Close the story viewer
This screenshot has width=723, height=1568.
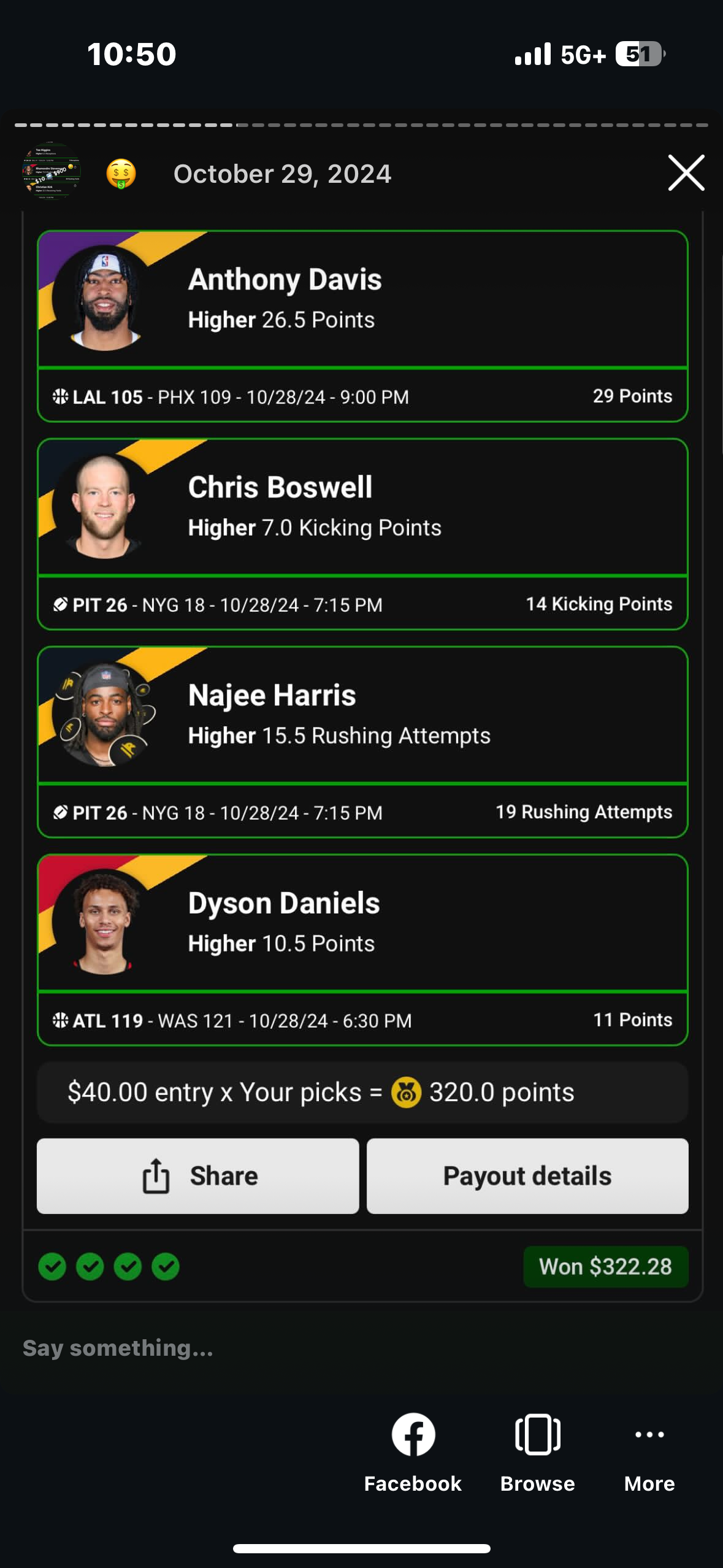[686, 173]
